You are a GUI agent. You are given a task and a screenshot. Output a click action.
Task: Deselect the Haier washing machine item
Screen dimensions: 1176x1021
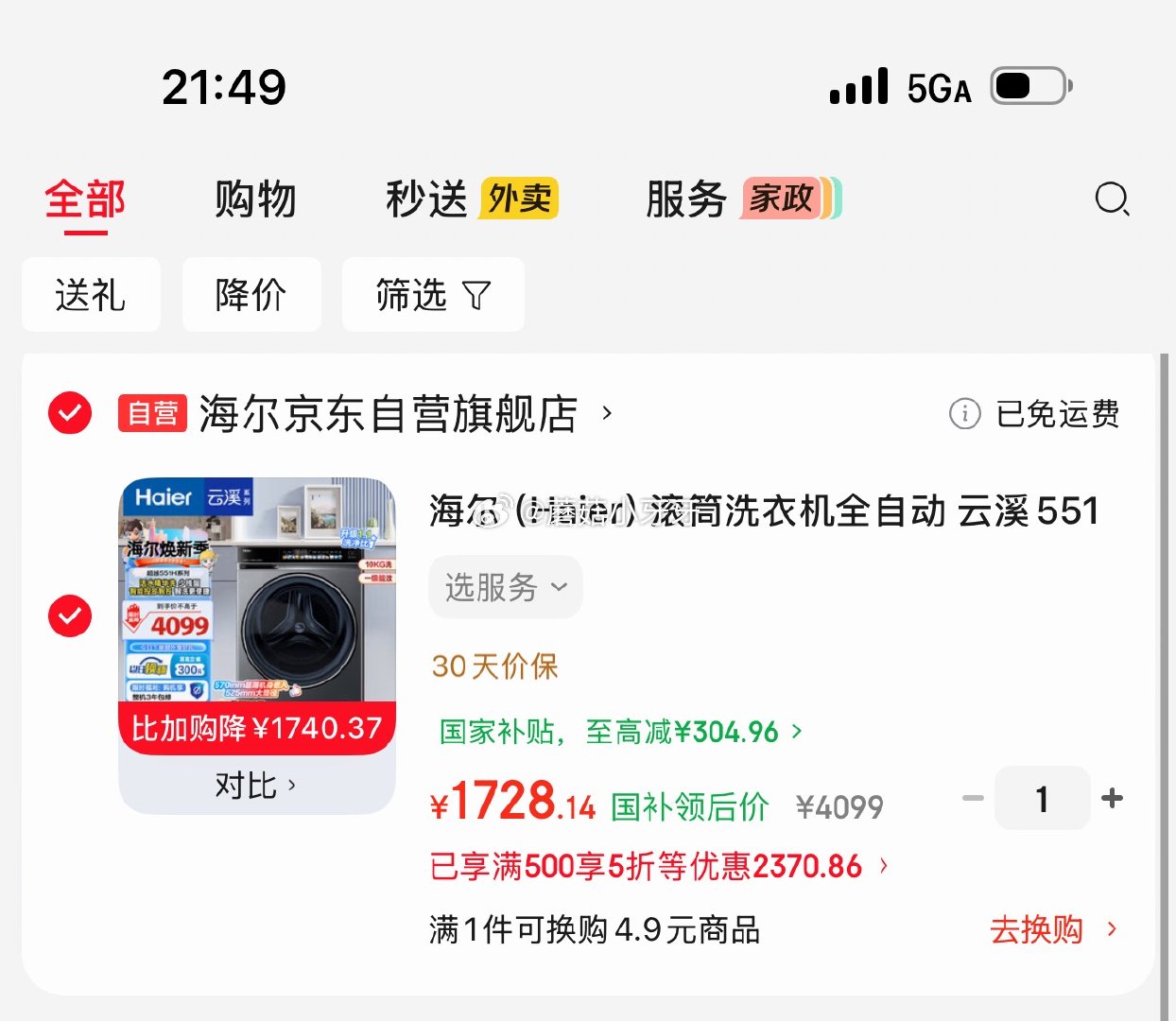[70, 616]
